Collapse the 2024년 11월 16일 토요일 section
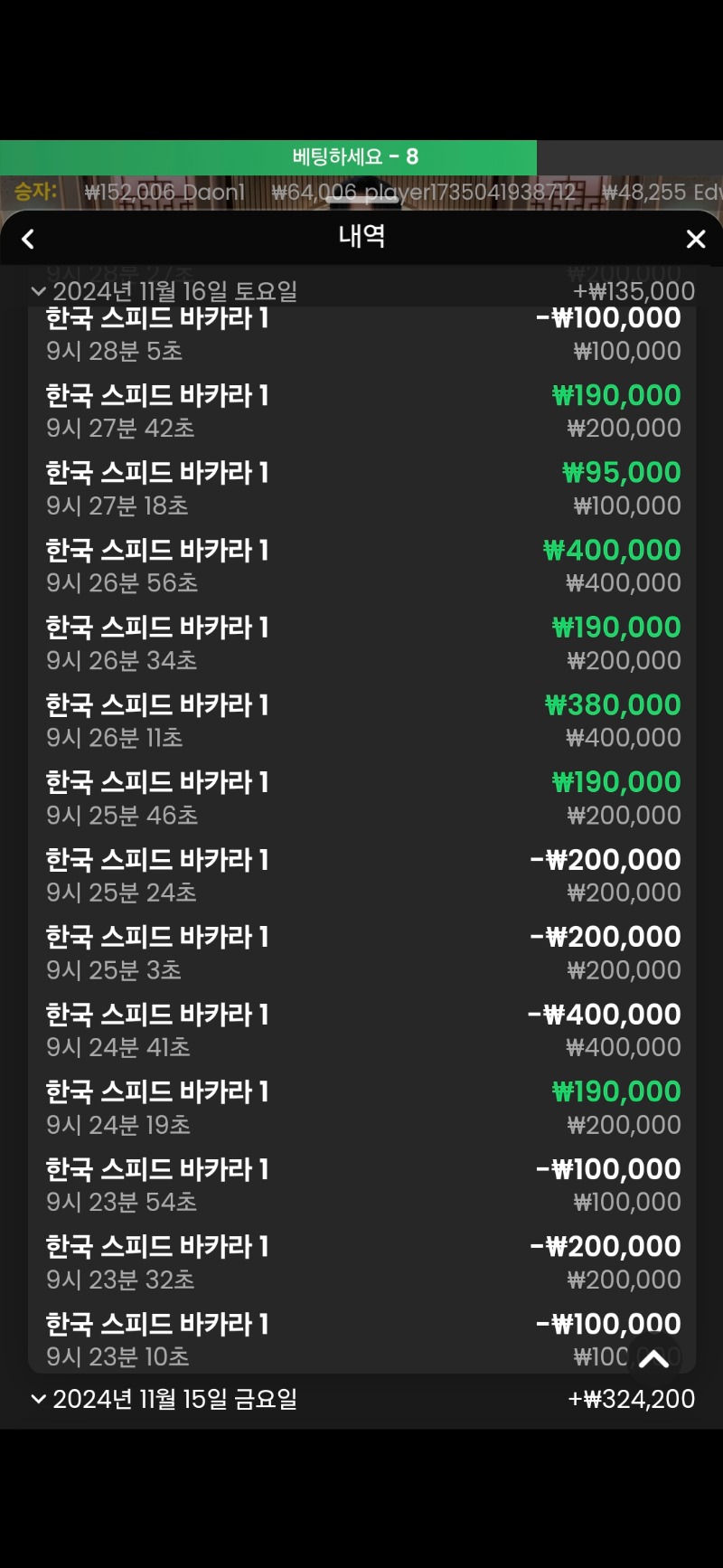 (x=361, y=291)
